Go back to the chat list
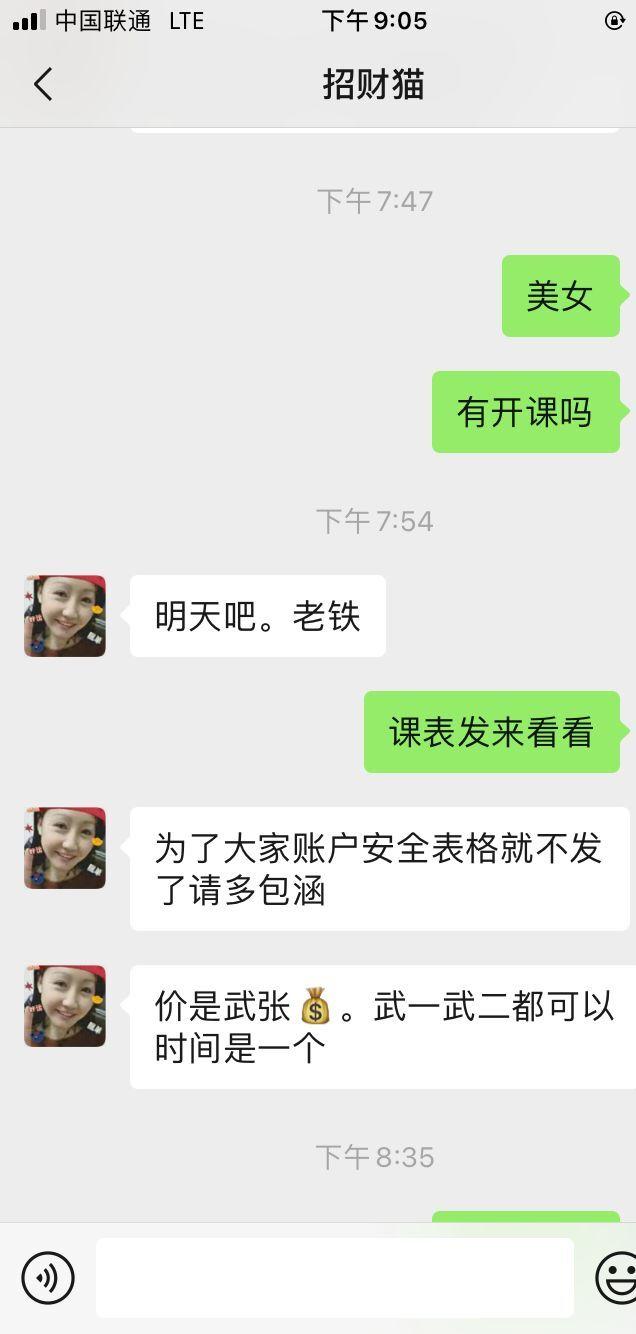The image size is (636, 1334). click(x=42, y=84)
